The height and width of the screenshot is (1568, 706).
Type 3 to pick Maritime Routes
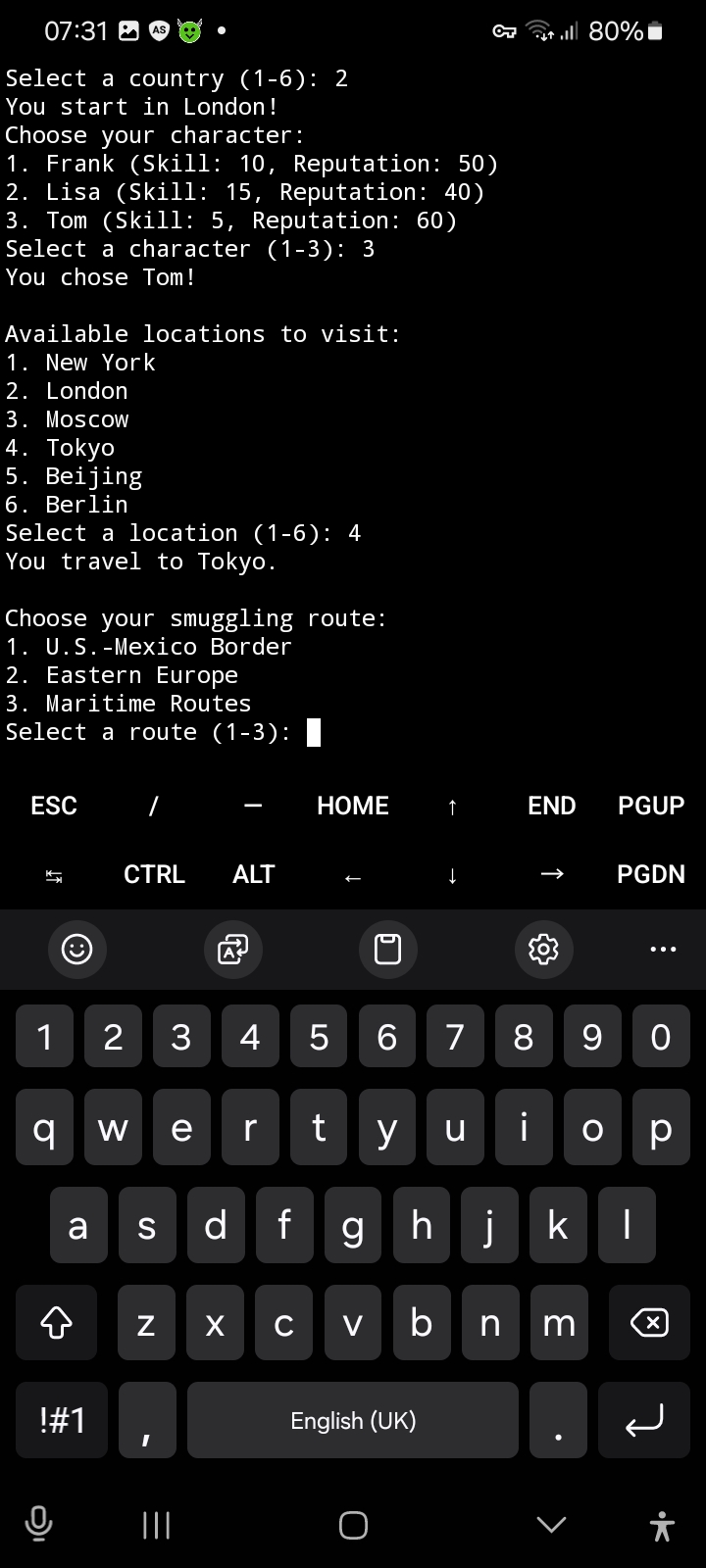point(181,1036)
